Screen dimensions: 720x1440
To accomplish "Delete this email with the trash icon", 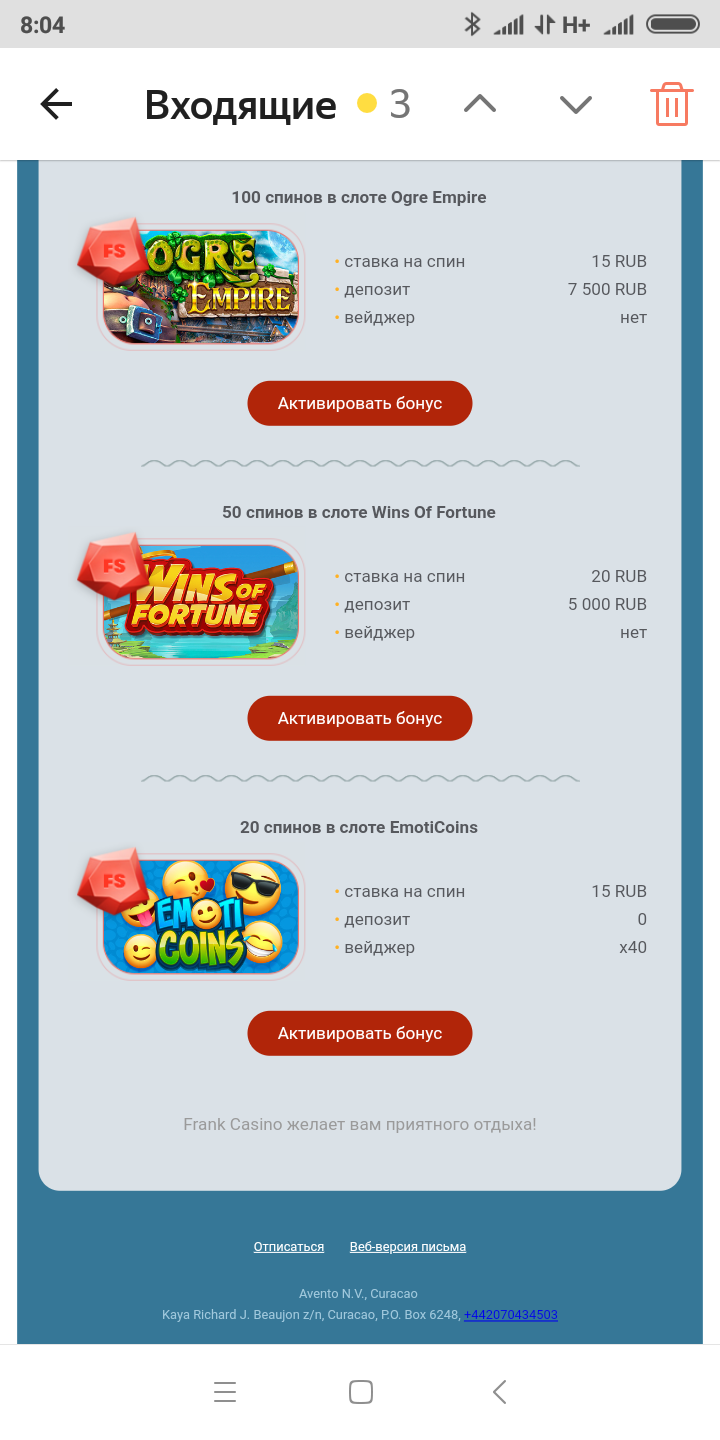I will [x=672, y=104].
